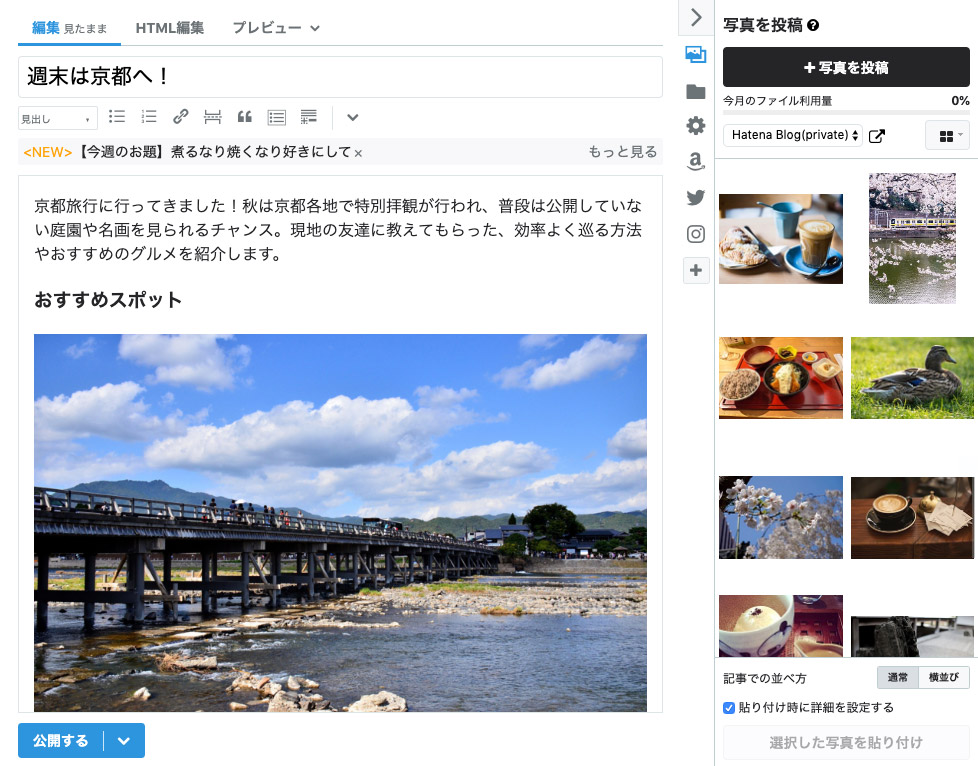Open the Hatena Blog(private) folder dropdown
Viewport: 978px width, 766px height.
792,135
